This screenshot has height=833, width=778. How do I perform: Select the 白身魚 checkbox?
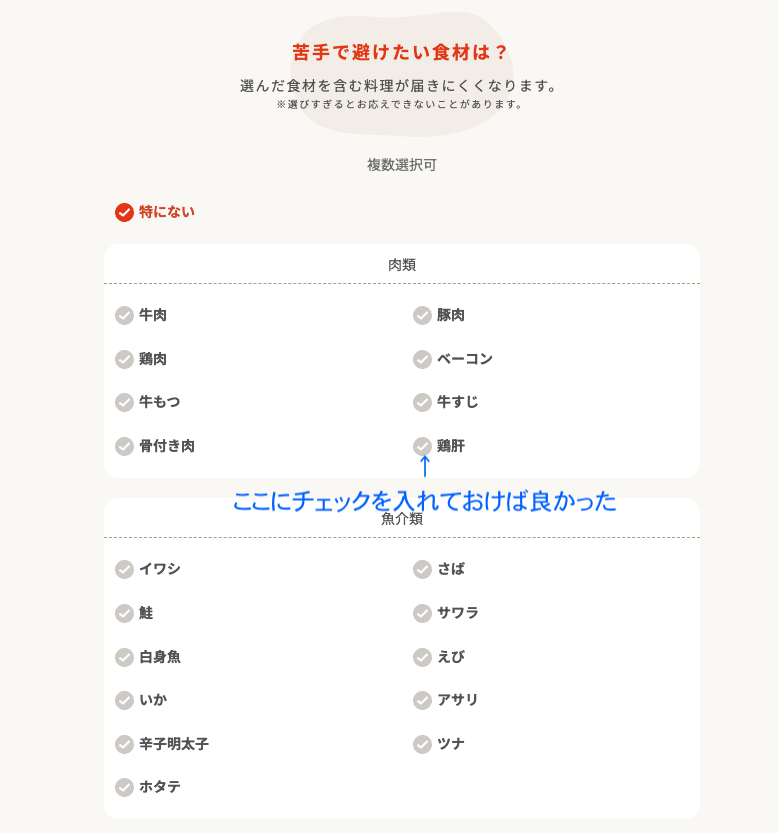point(124,657)
